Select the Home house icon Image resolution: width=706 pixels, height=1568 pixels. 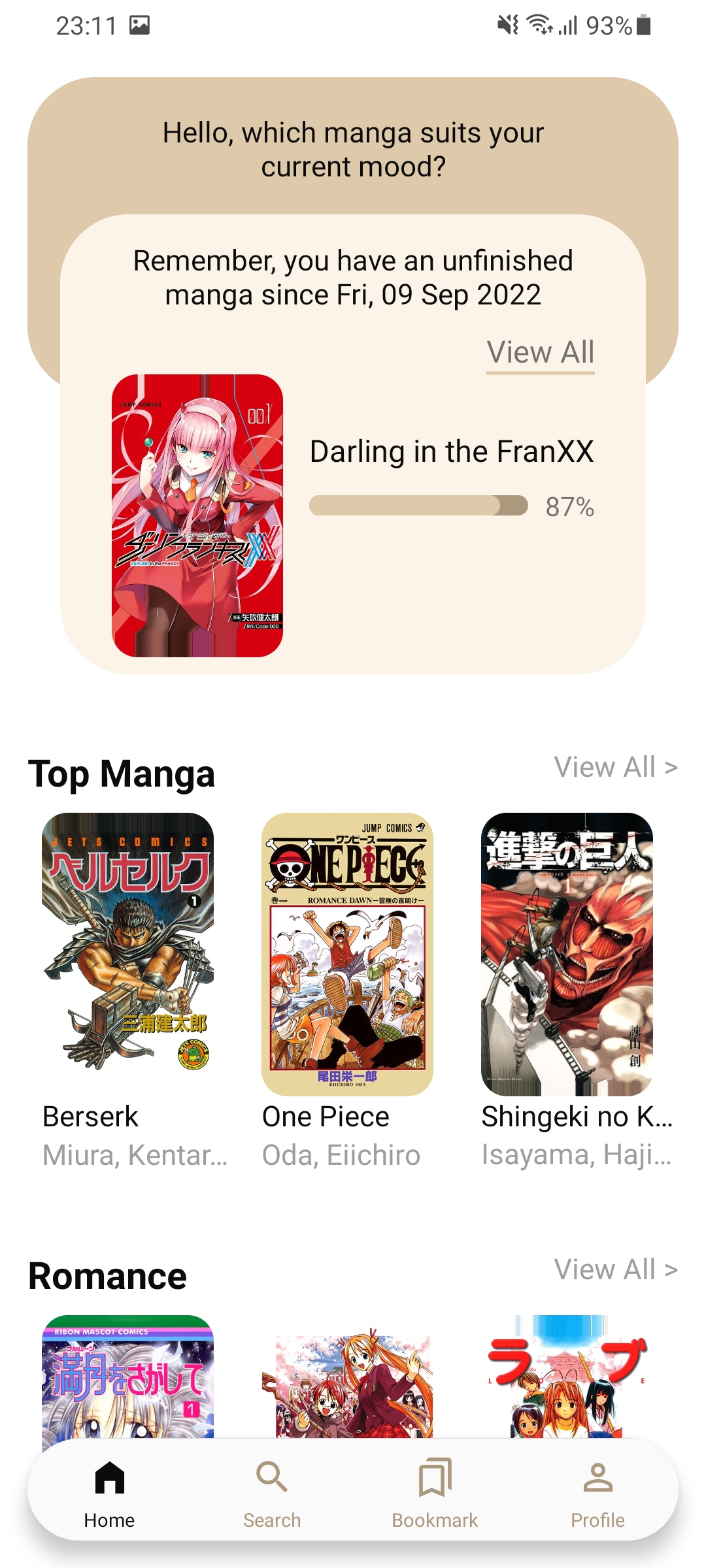(109, 1481)
